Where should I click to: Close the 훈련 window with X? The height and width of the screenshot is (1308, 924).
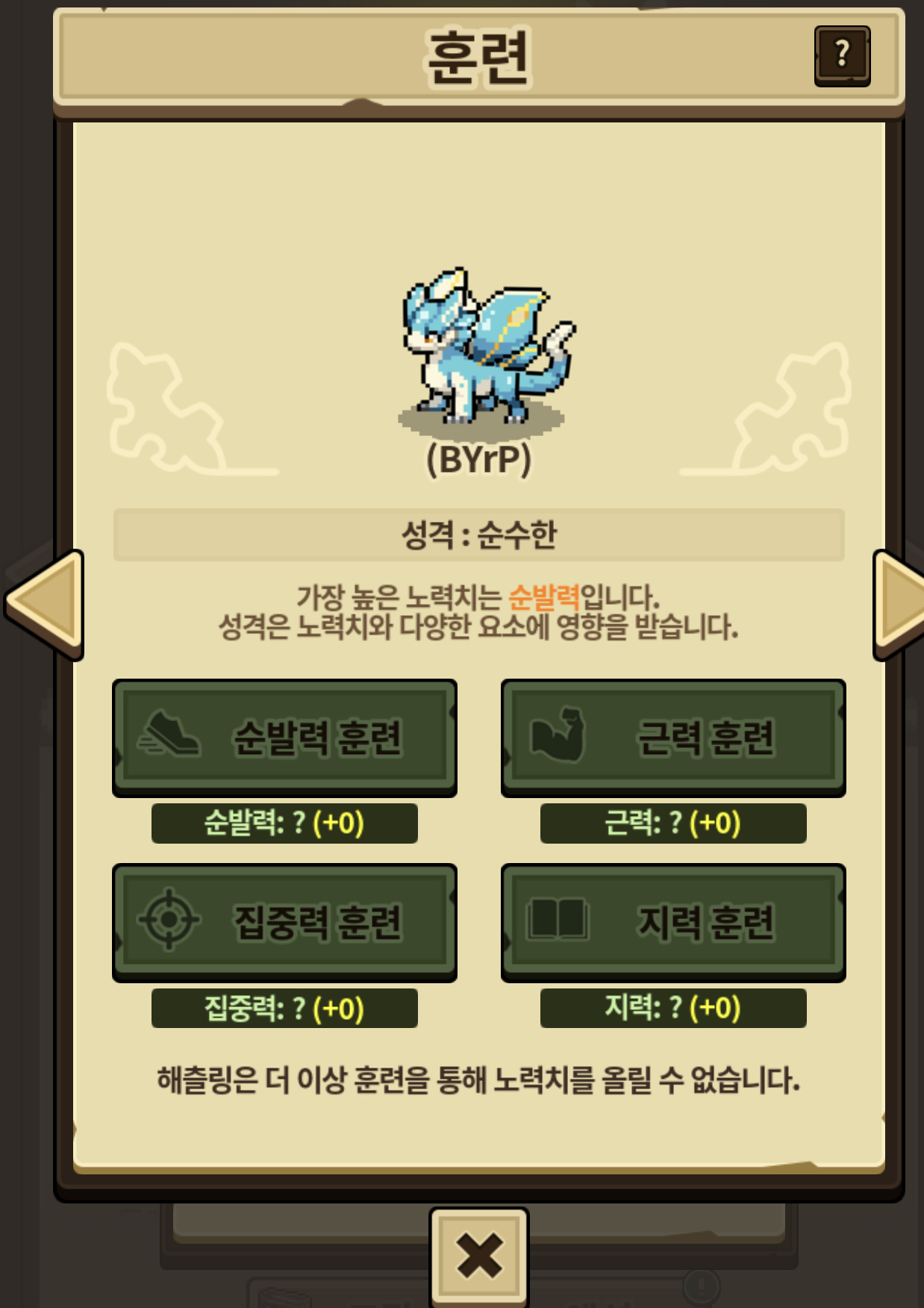pyautogui.click(x=479, y=1256)
